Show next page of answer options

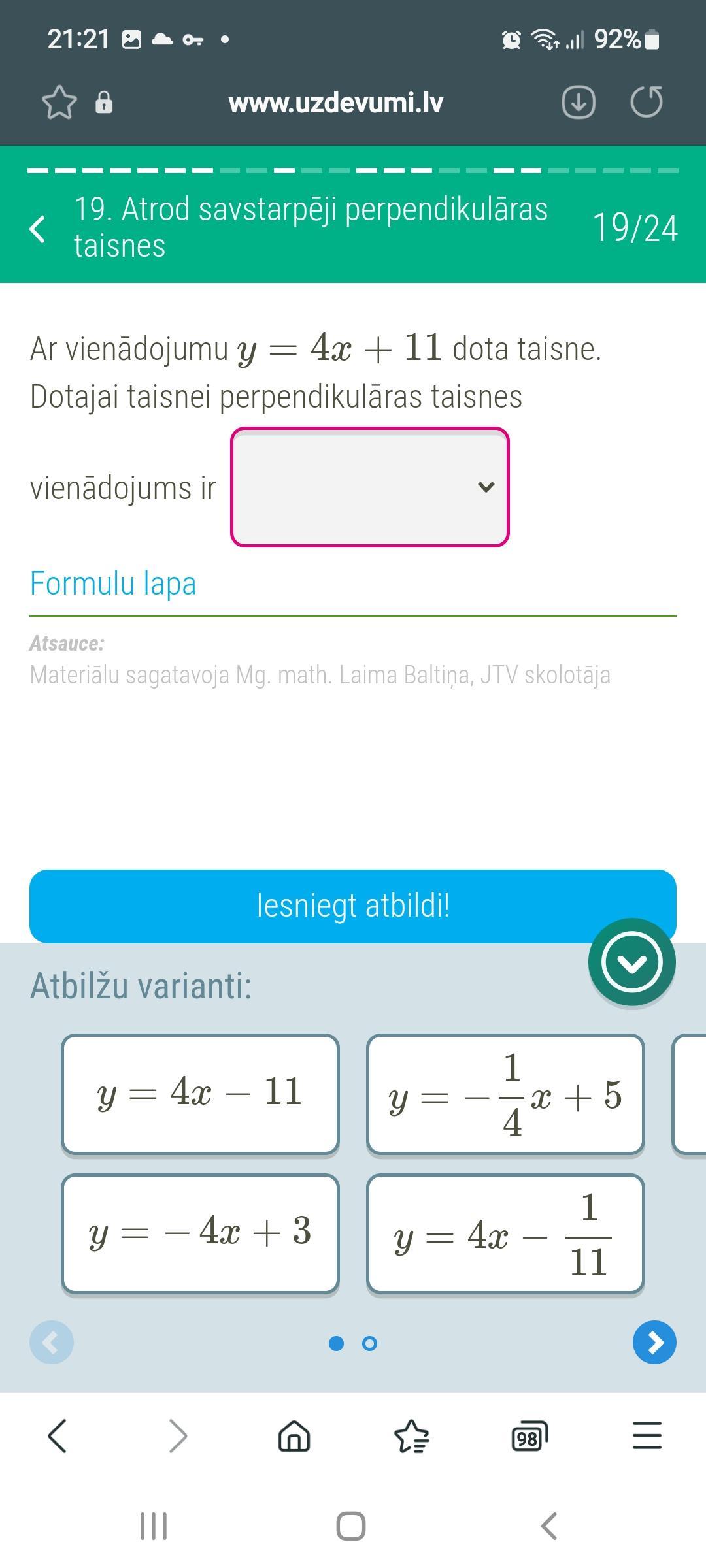coord(654,1343)
